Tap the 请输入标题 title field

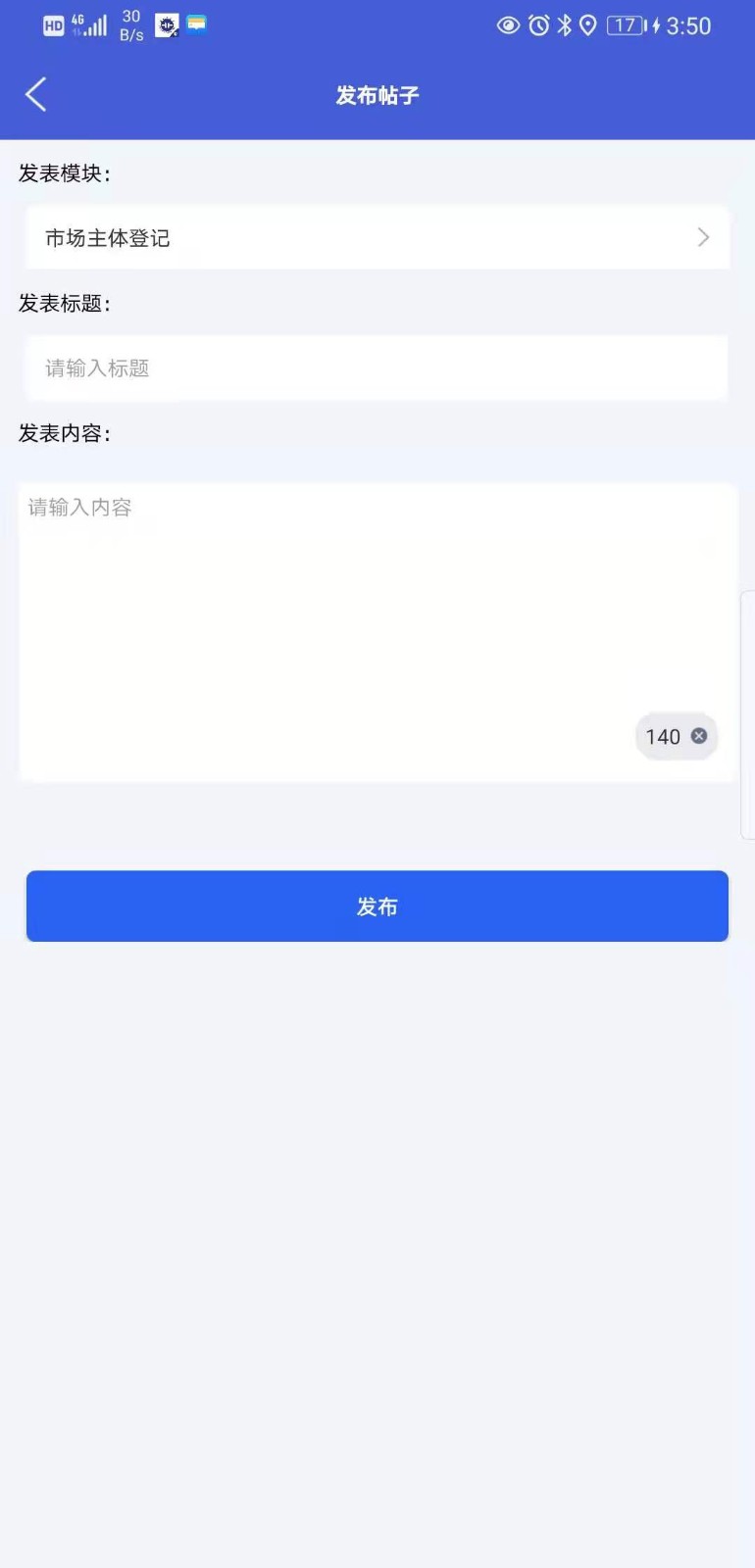(377, 367)
